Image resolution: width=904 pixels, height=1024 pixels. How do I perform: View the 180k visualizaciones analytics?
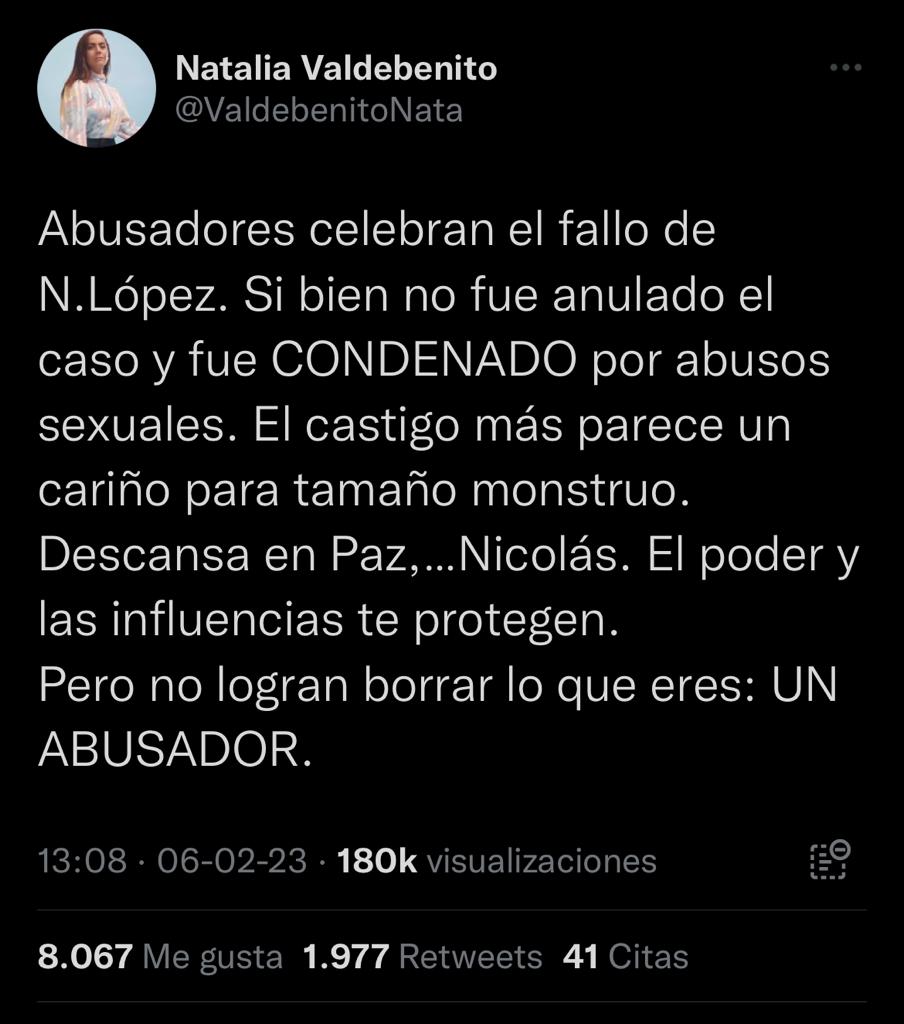point(497,861)
